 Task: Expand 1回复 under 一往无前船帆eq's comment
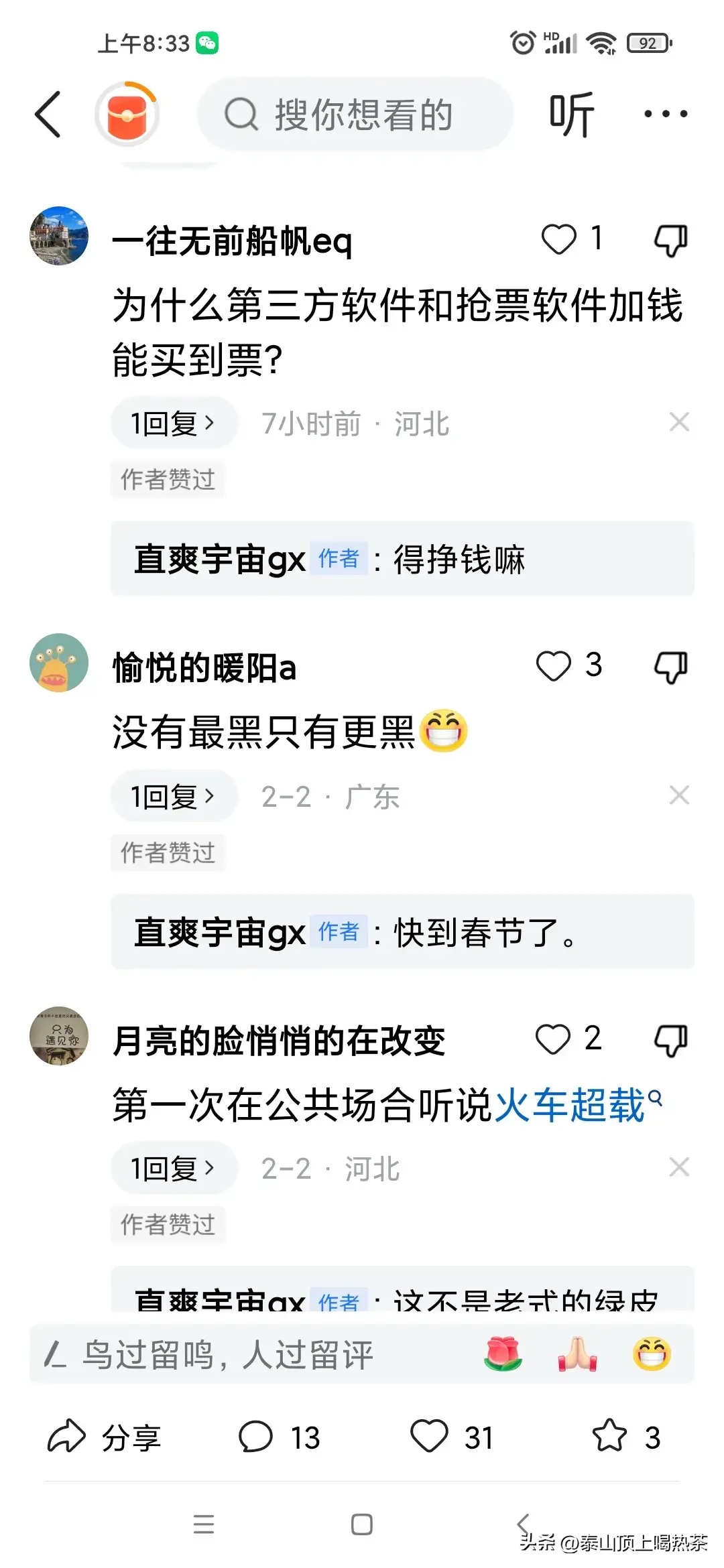[173, 423]
